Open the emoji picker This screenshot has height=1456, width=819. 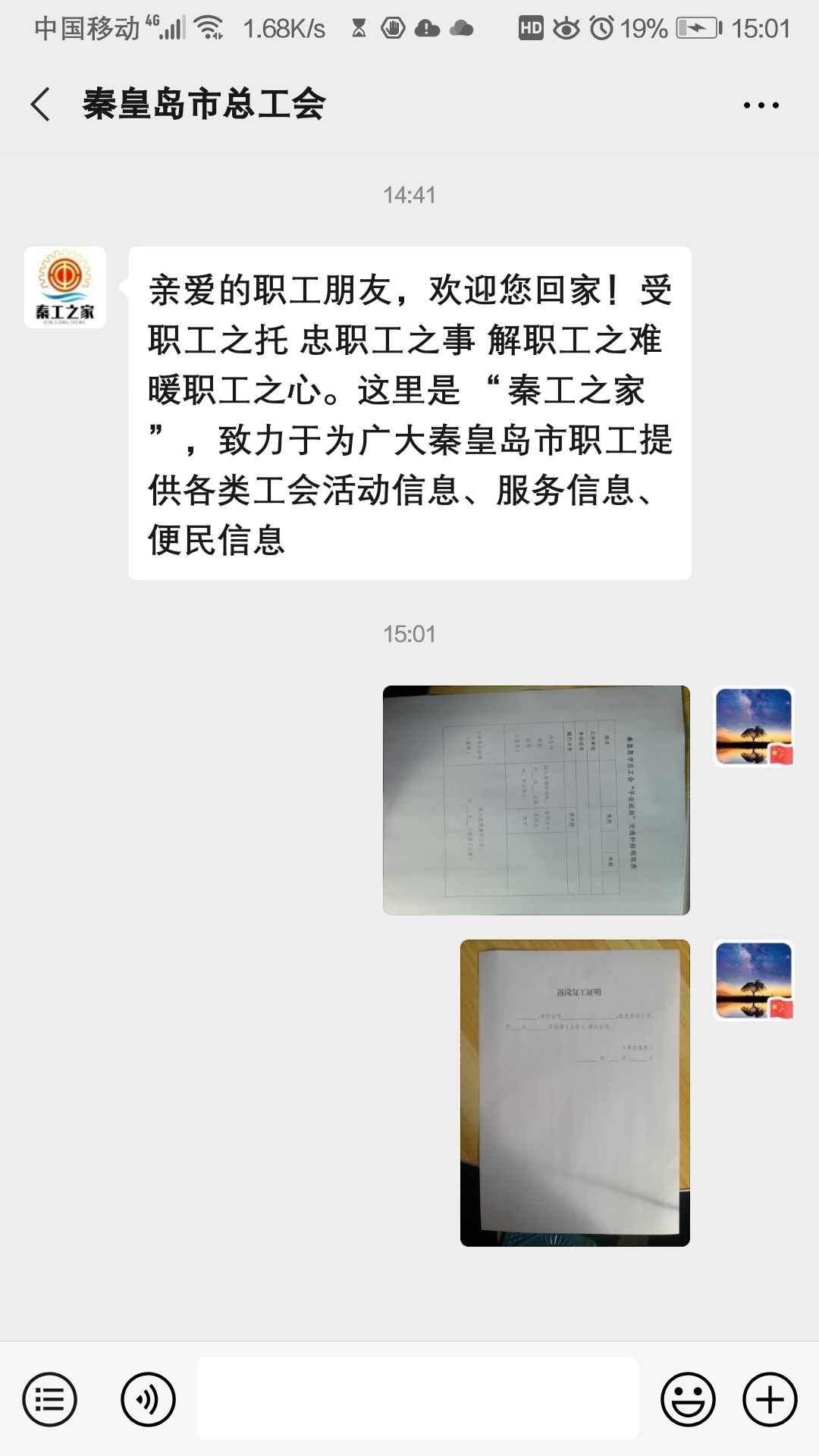[x=688, y=1399]
